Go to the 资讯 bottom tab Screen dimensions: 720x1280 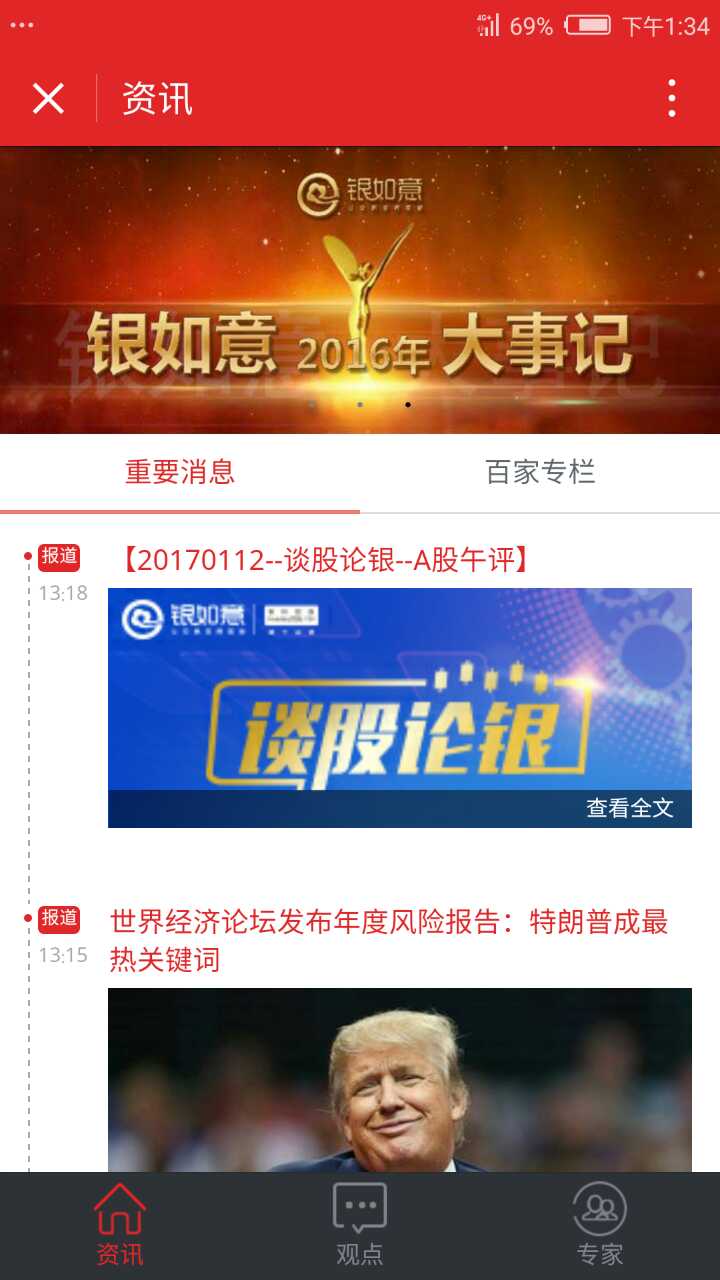[x=120, y=1226]
